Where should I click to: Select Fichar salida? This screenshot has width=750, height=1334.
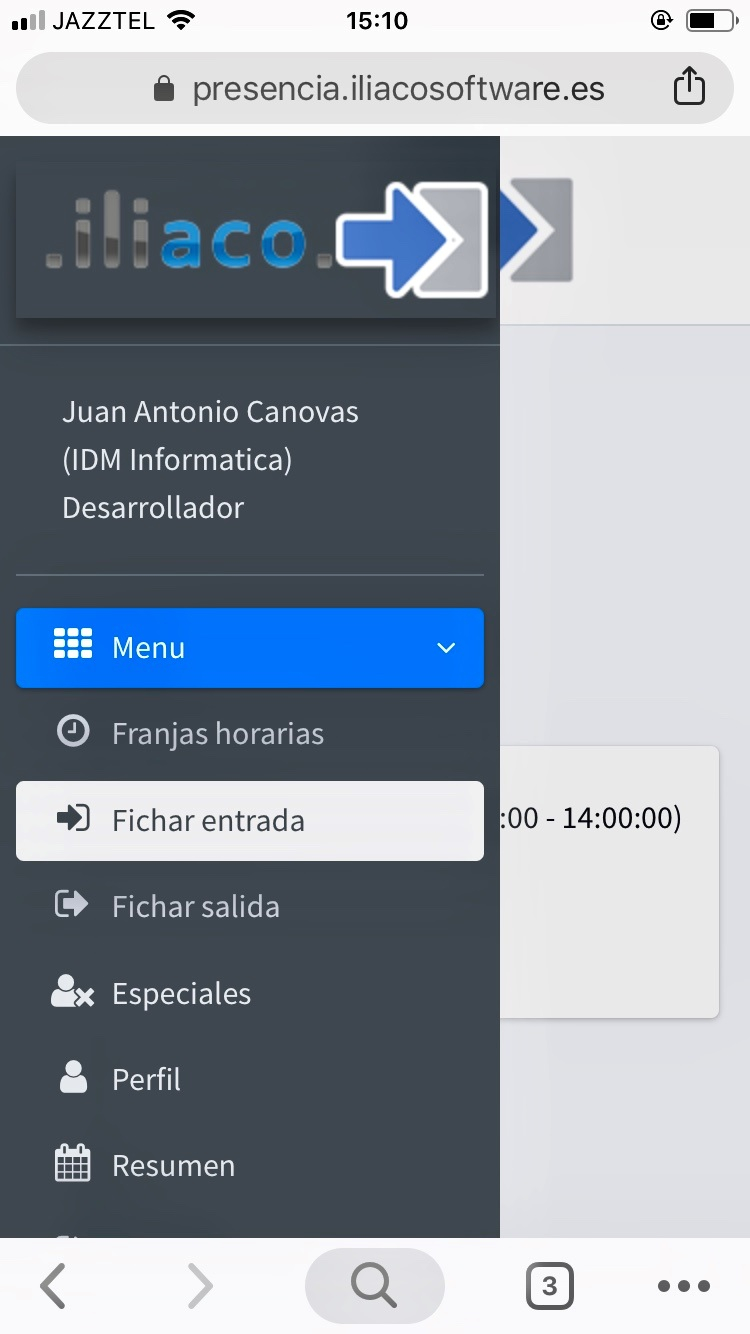click(250, 907)
